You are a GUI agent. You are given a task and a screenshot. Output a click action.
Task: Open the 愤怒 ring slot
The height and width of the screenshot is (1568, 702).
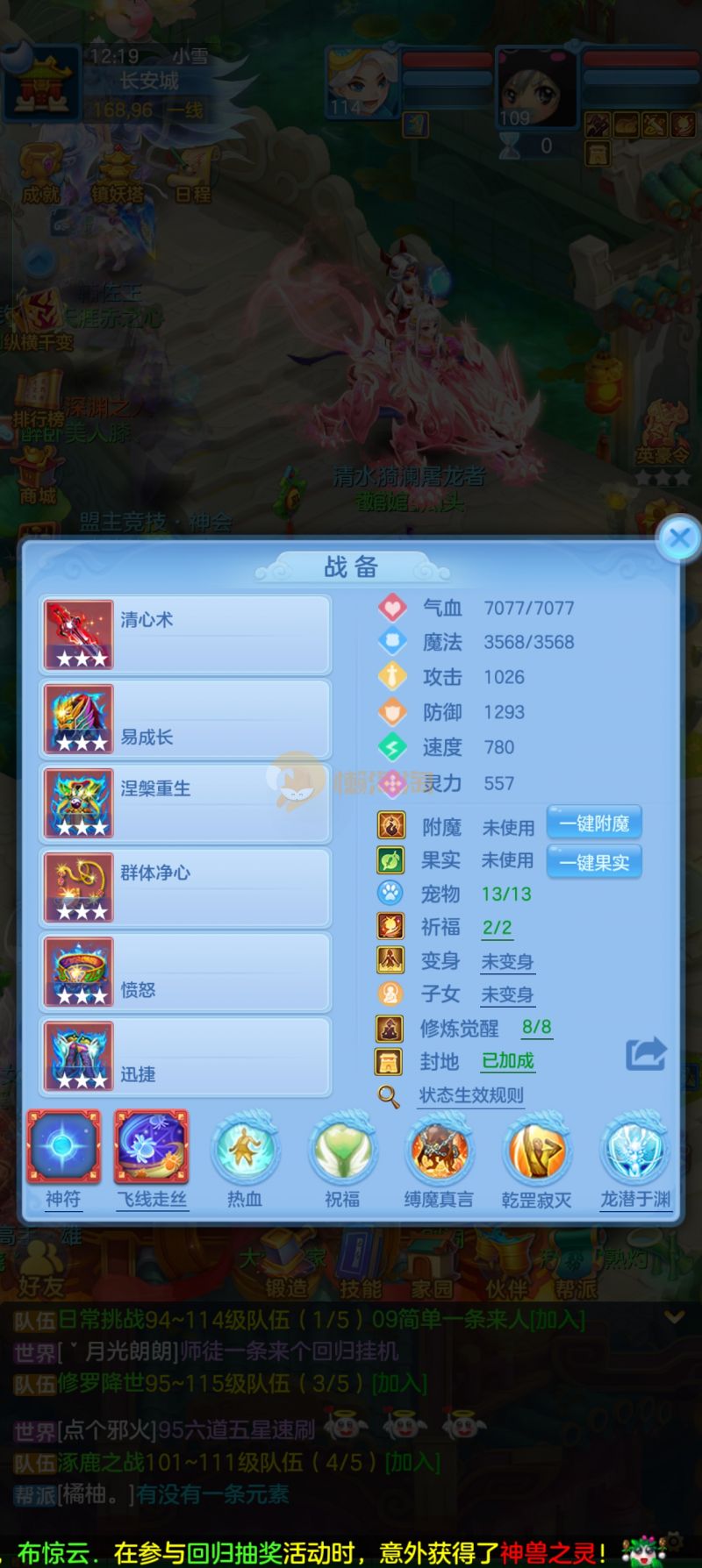coord(185,973)
